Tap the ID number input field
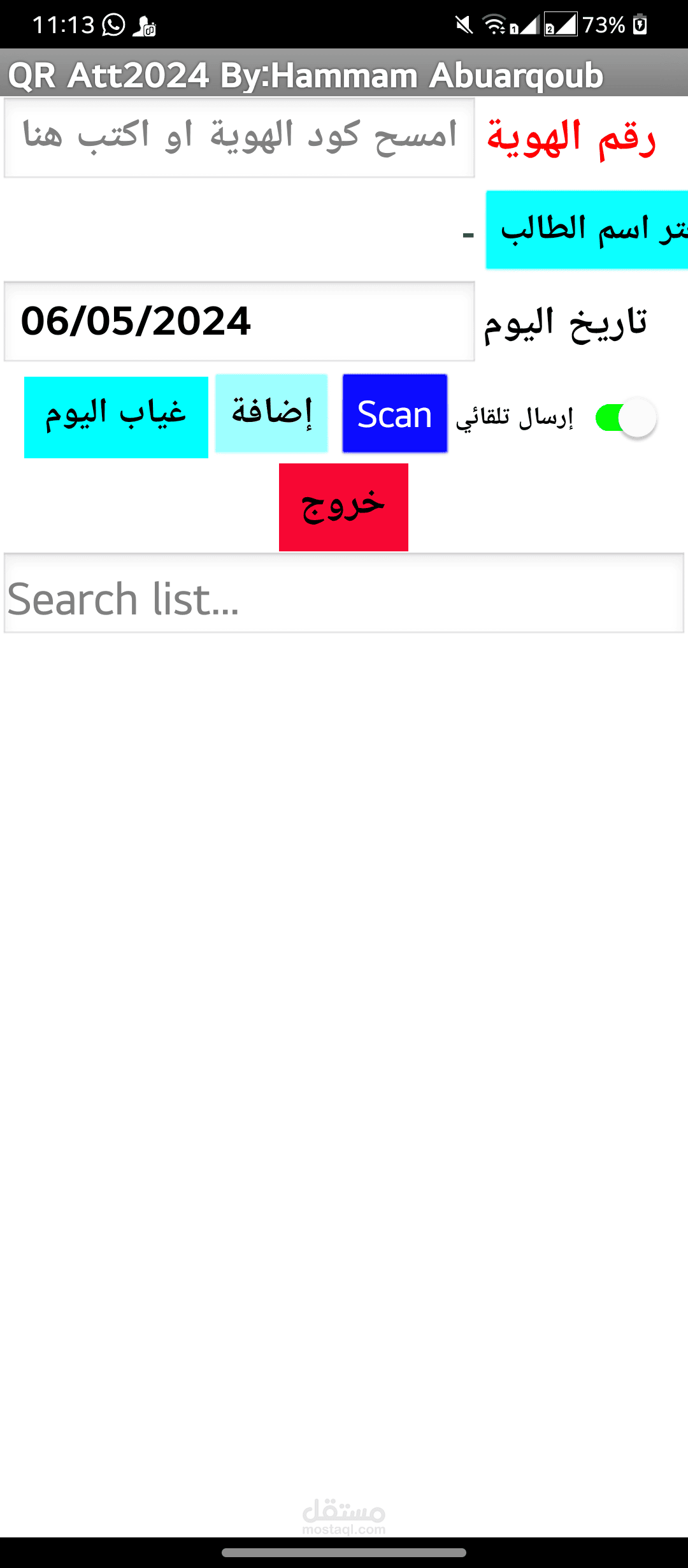The width and height of the screenshot is (688, 1568). pos(240,137)
